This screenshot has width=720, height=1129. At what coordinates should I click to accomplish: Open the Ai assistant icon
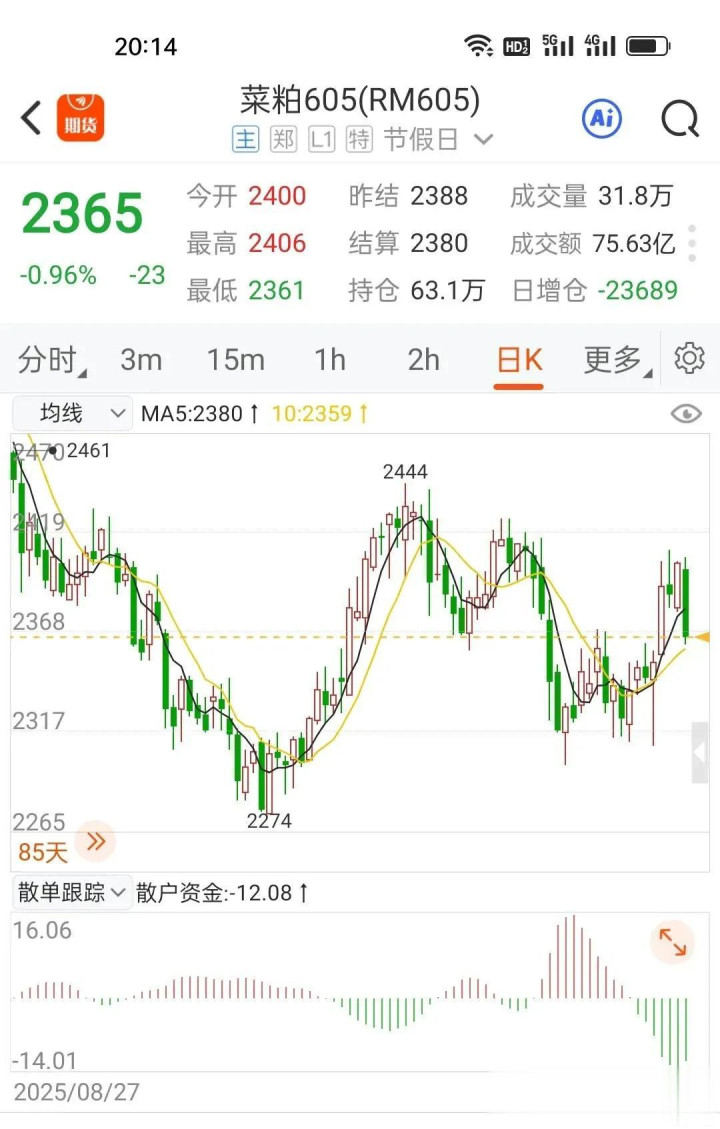[602, 119]
